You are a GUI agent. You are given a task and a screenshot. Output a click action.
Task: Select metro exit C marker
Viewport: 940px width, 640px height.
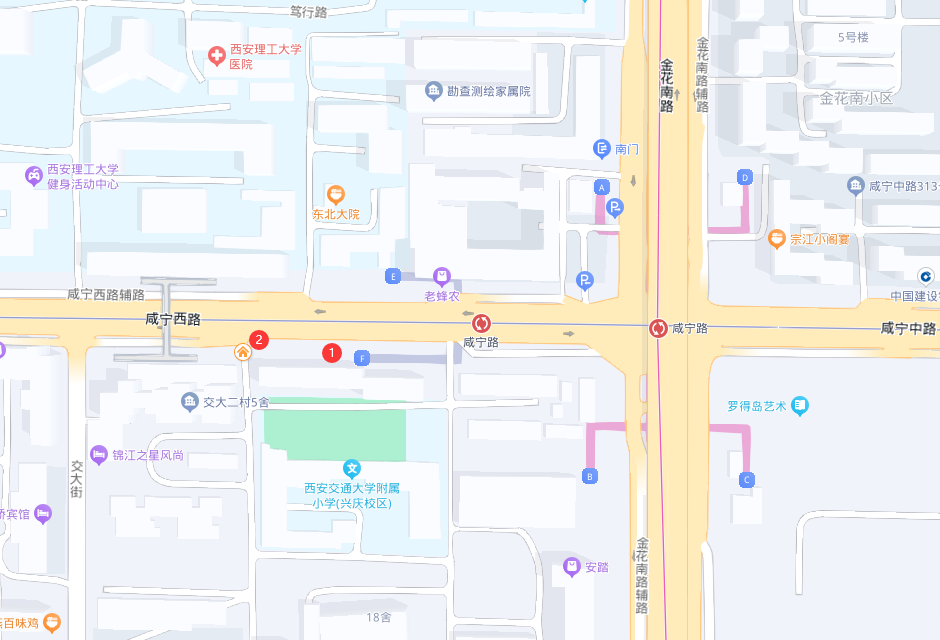click(x=745, y=480)
